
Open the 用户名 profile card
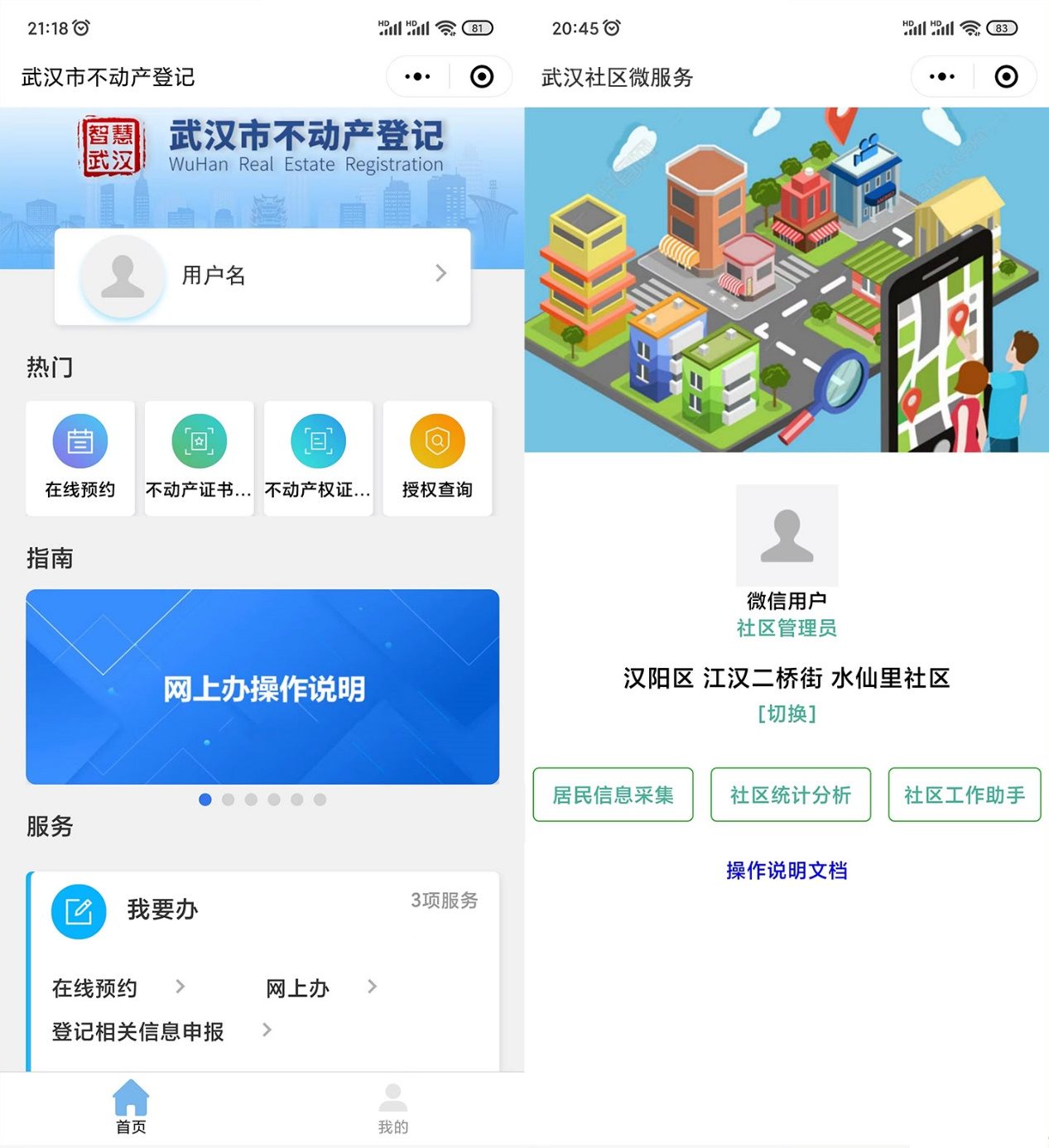[262, 276]
